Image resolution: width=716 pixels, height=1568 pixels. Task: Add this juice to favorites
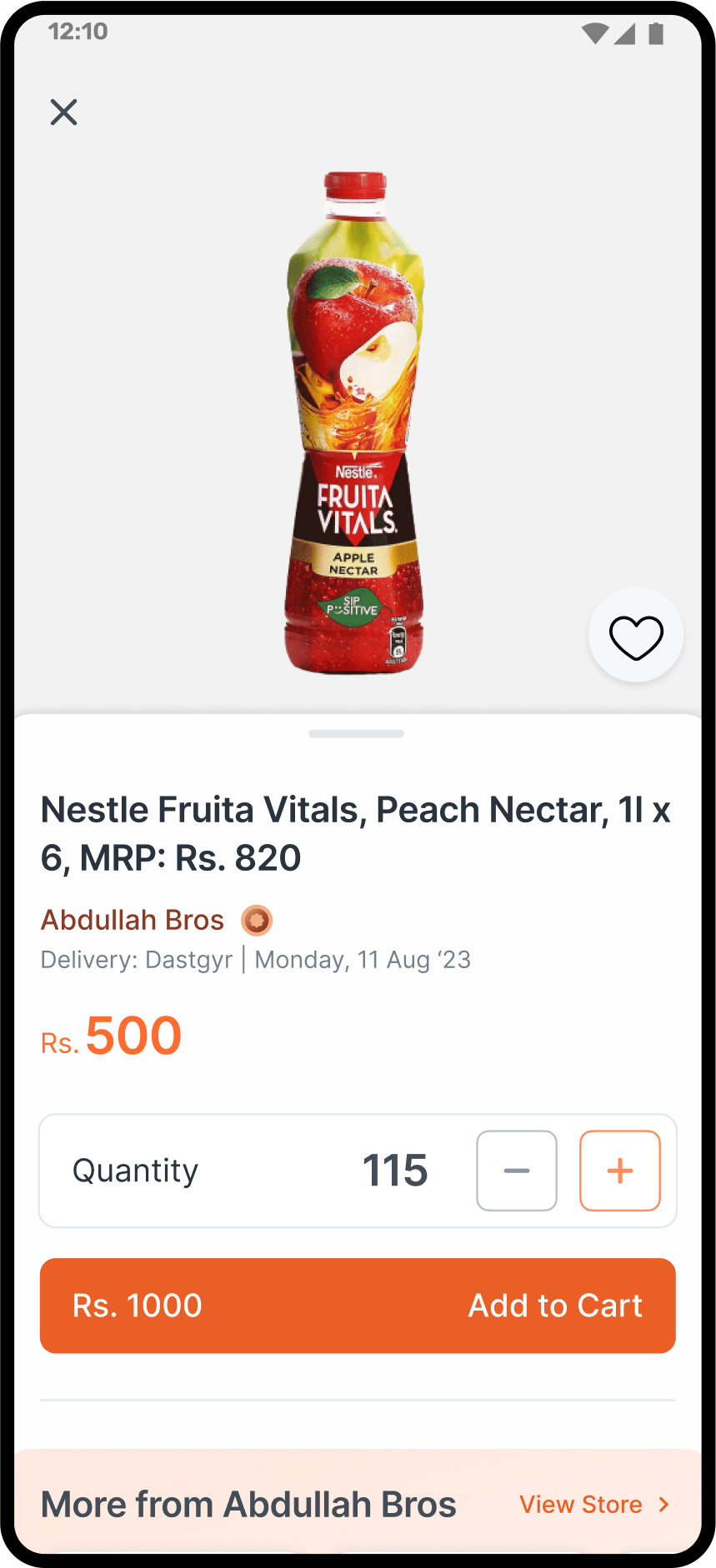(636, 637)
